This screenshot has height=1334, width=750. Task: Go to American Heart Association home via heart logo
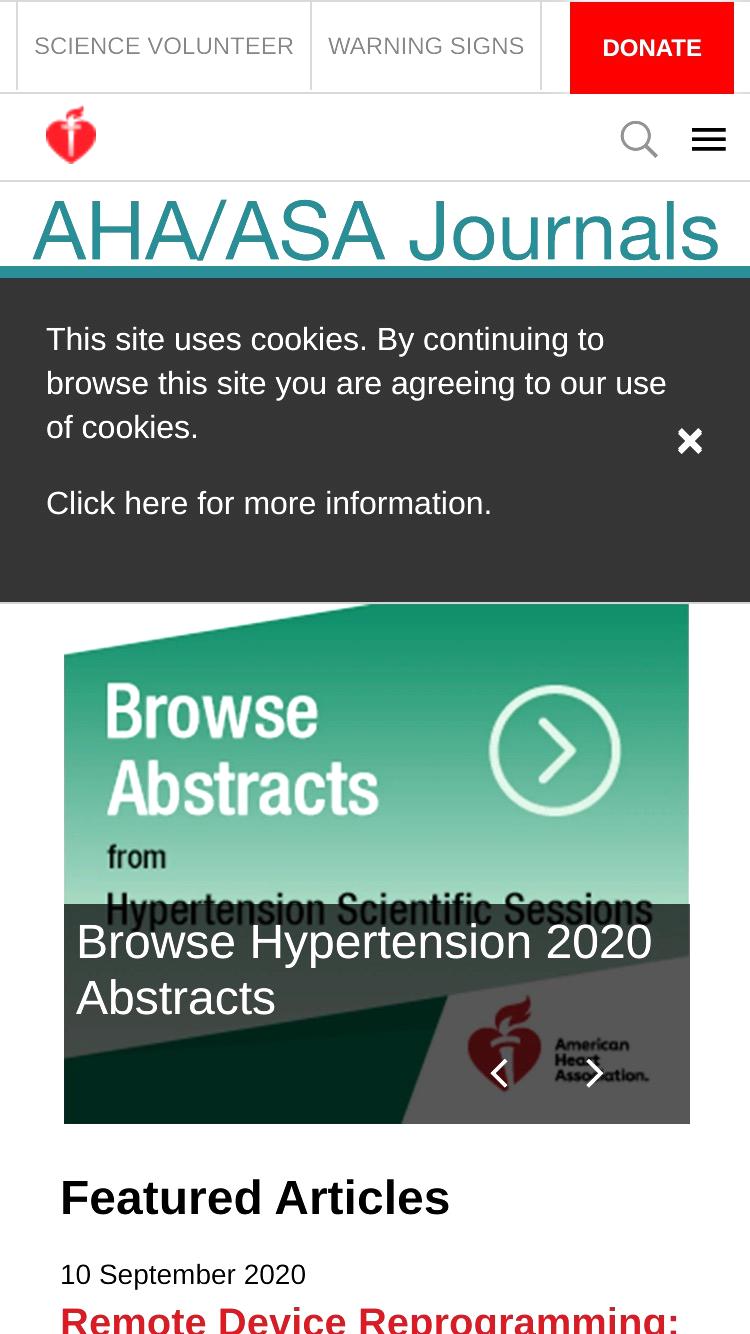coord(71,135)
